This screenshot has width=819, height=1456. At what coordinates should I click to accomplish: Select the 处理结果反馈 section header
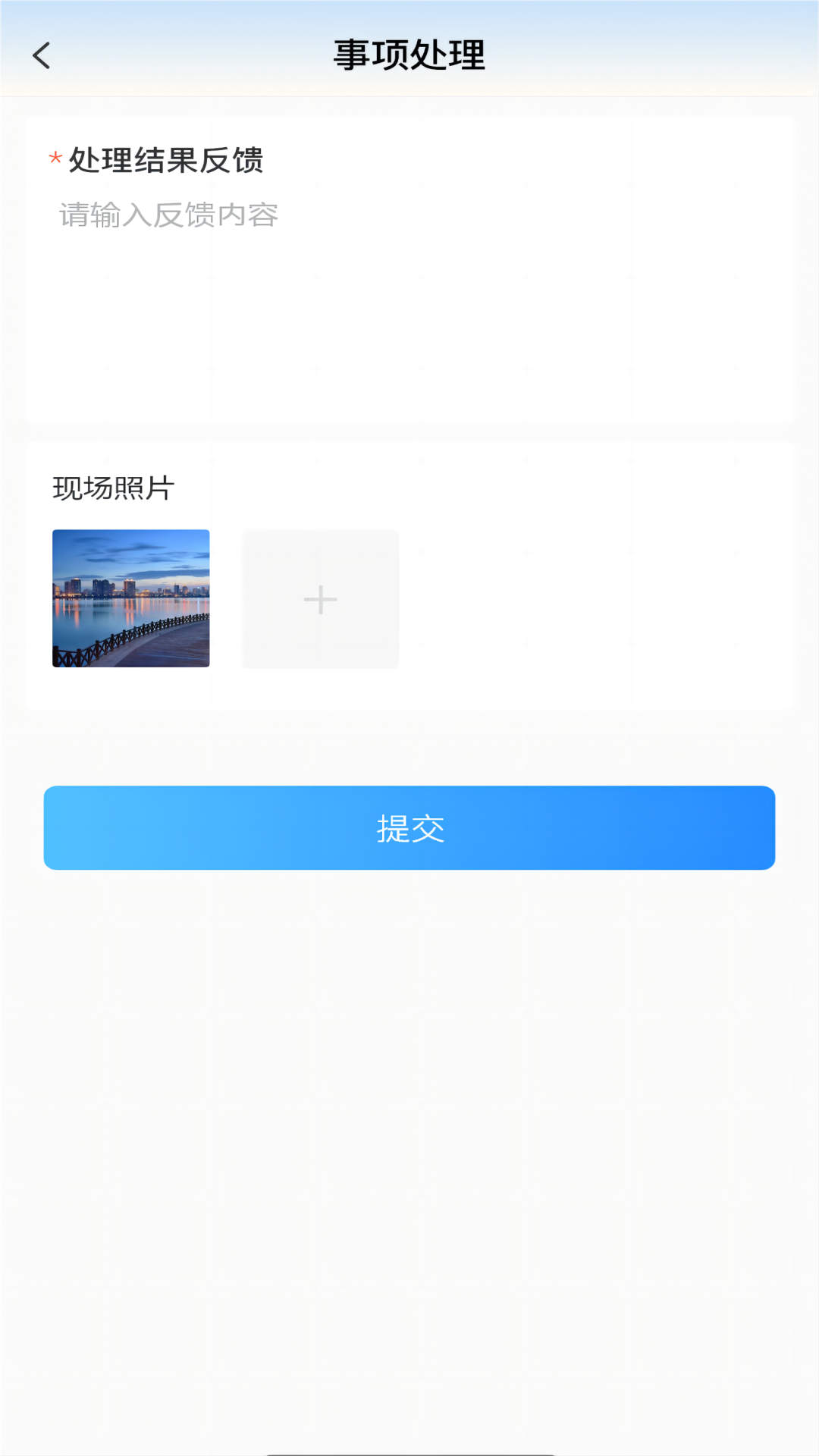pyautogui.click(x=168, y=160)
